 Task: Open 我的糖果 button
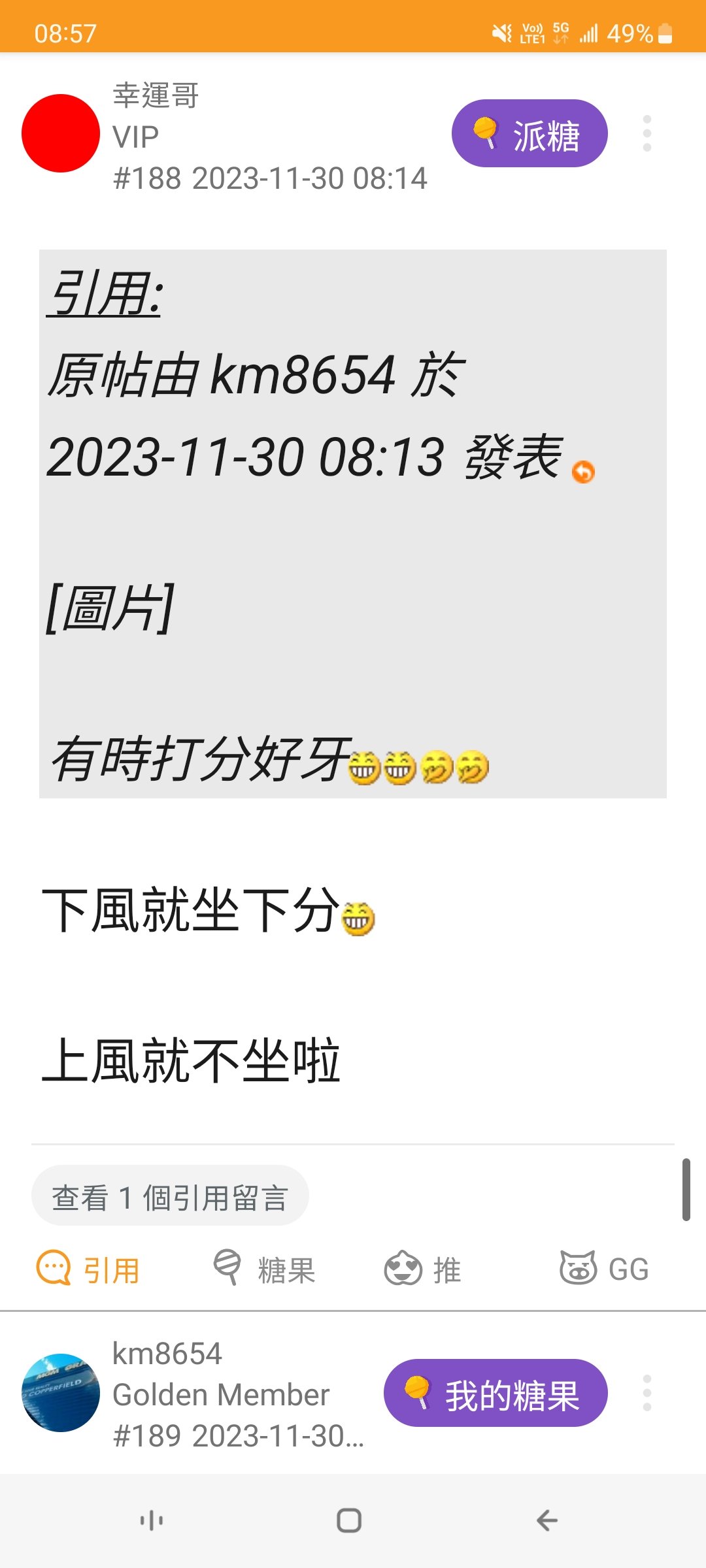[x=496, y=1393]
